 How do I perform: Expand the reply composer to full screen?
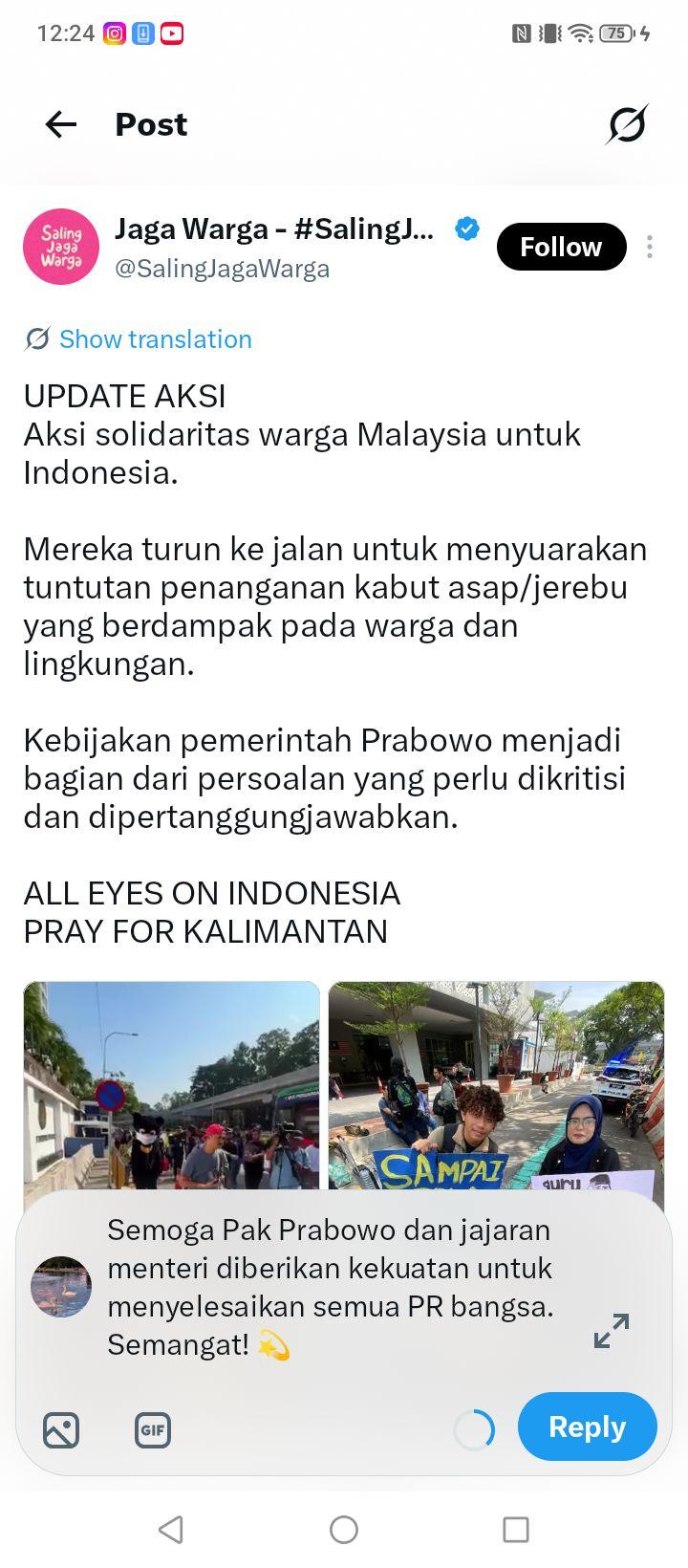click(612, 1331)
